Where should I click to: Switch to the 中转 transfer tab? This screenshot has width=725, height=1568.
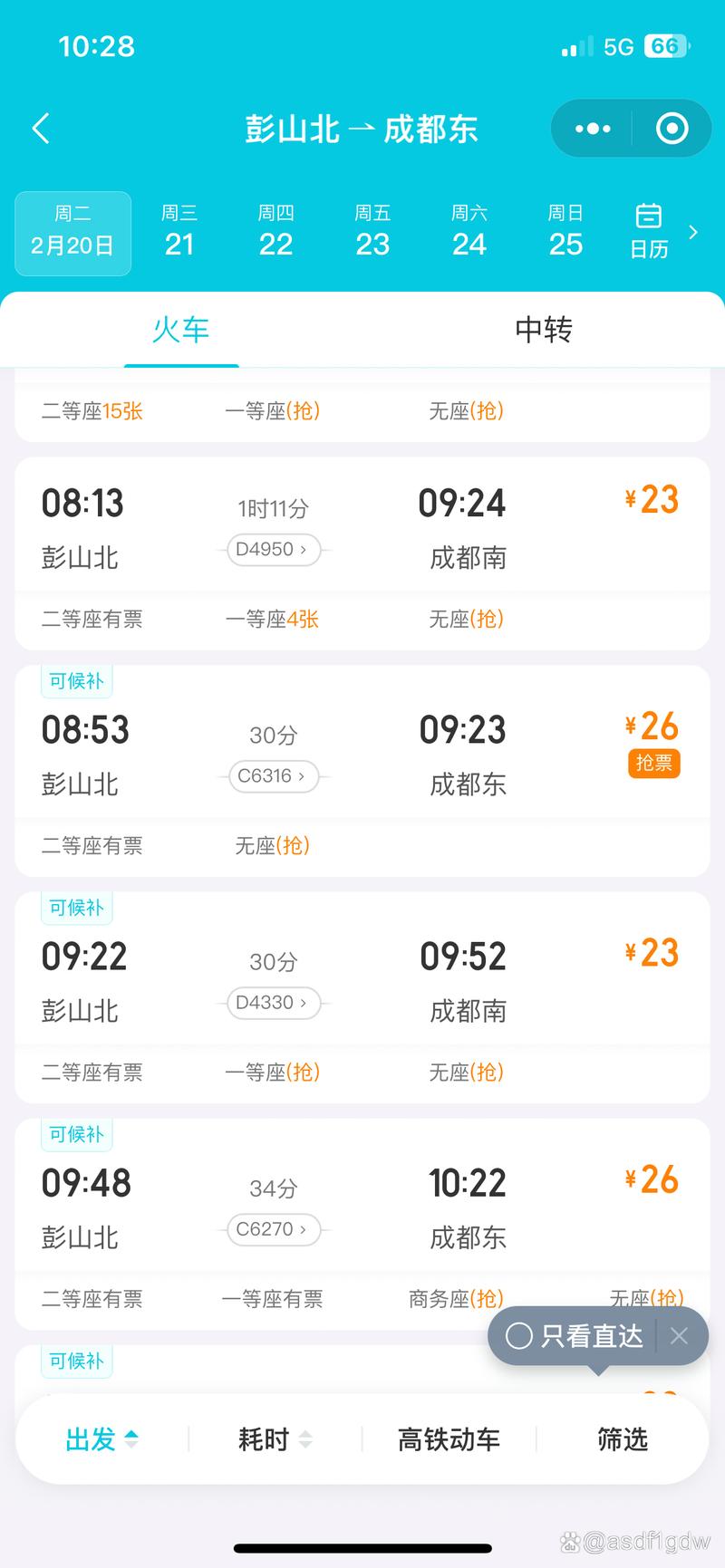point(543,331)
